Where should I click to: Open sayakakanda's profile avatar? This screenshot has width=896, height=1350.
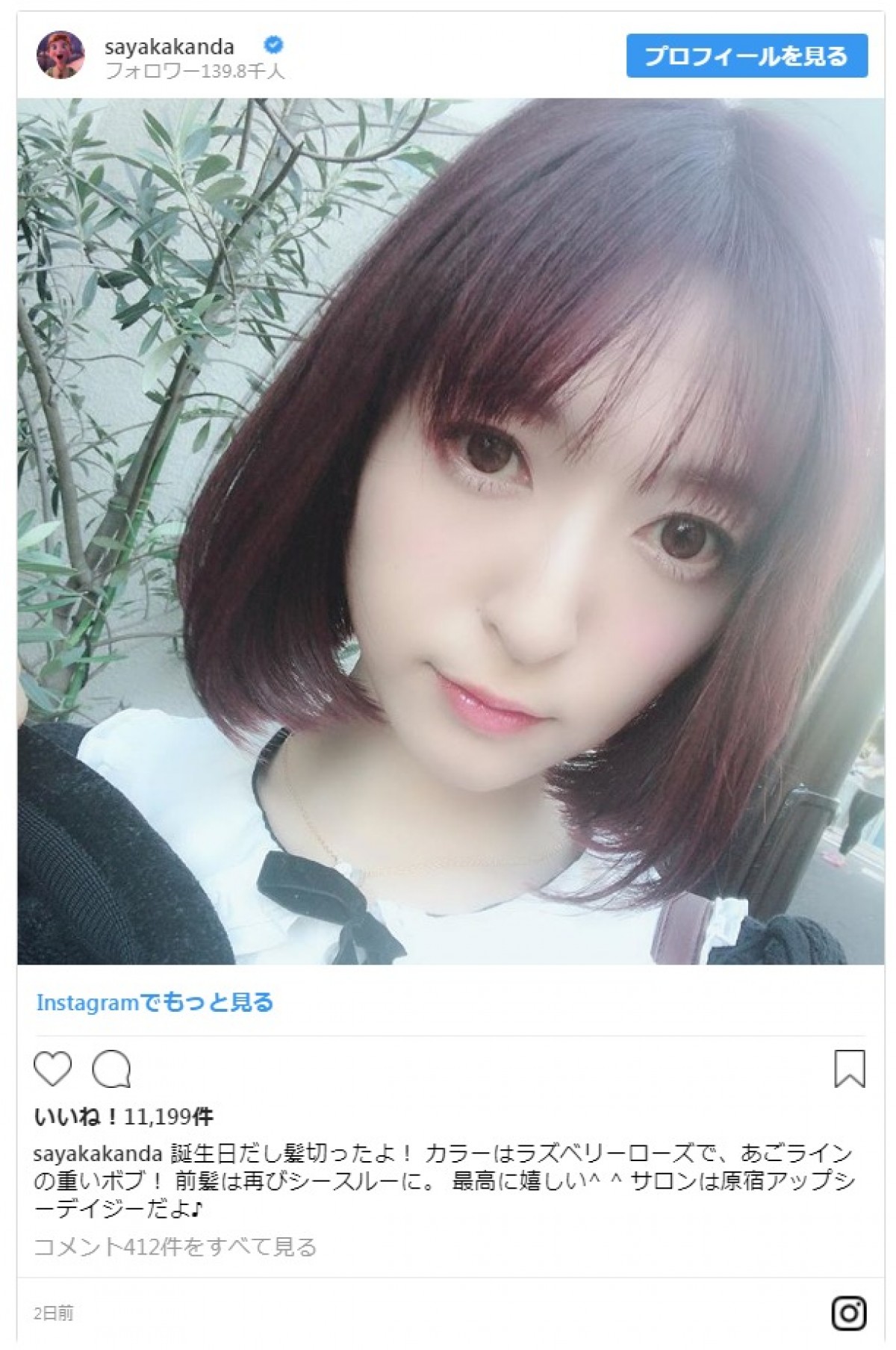(x=60, y=55)
